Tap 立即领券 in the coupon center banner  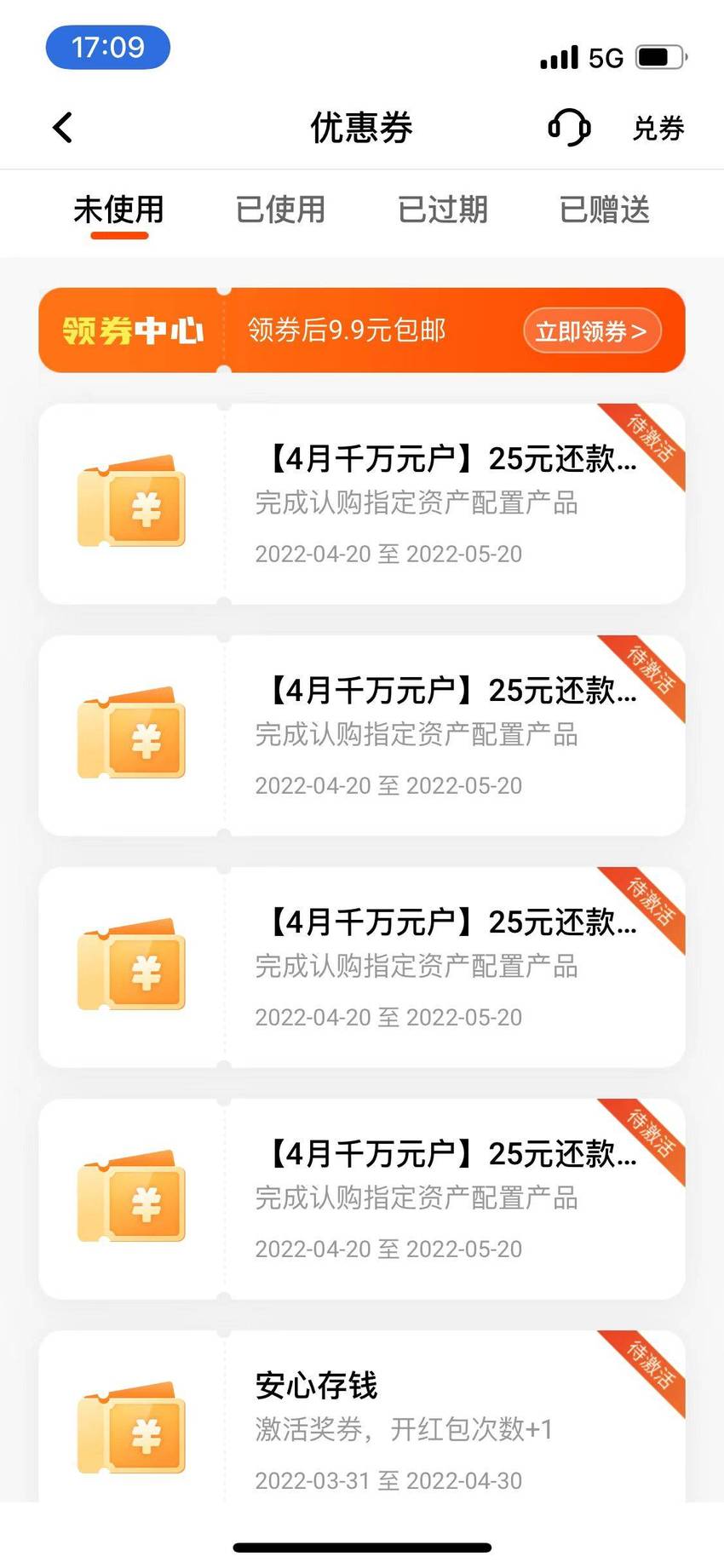[592, 330]
